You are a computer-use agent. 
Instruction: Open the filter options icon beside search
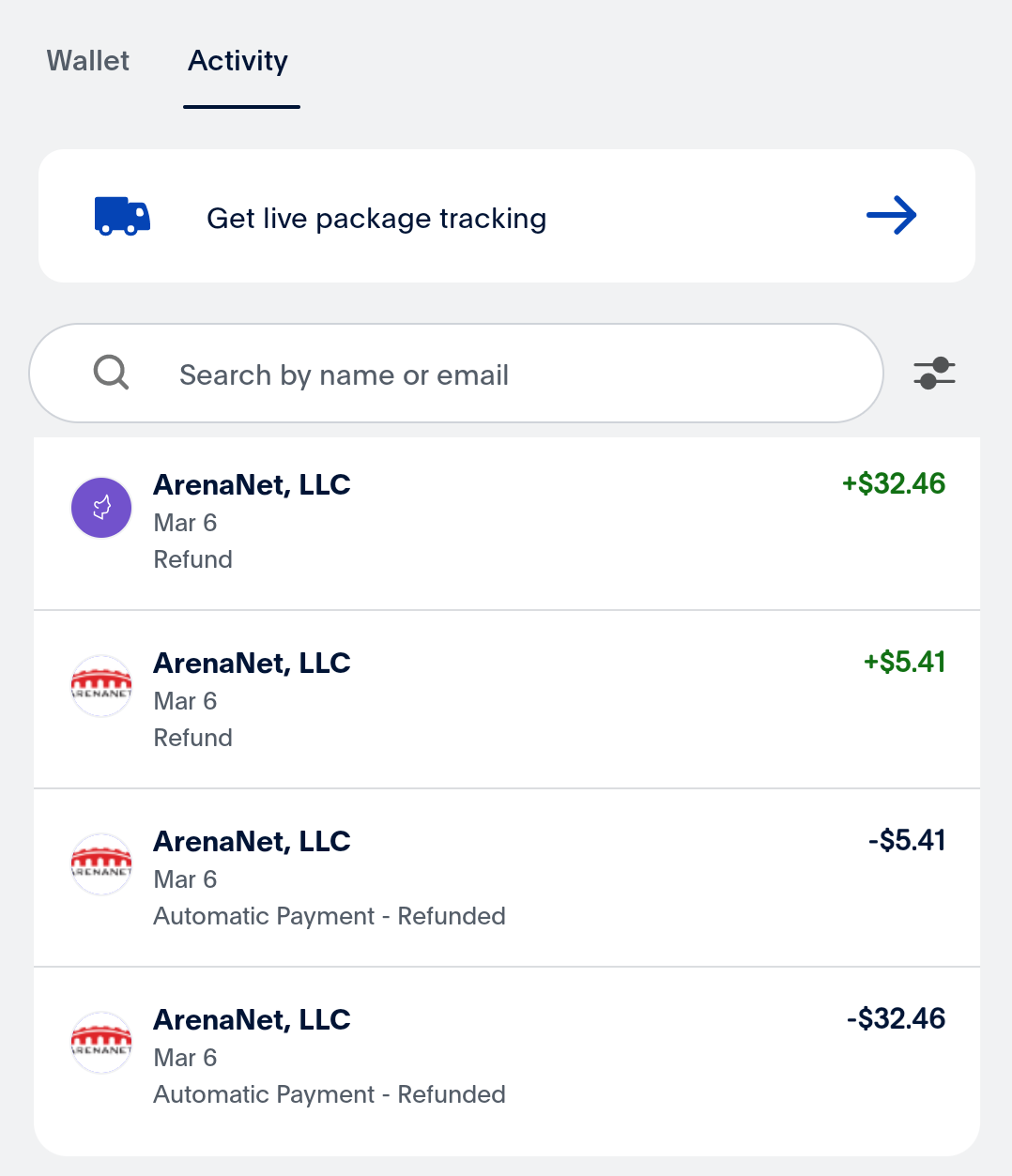pyautogui.click(x=933, y=373)
